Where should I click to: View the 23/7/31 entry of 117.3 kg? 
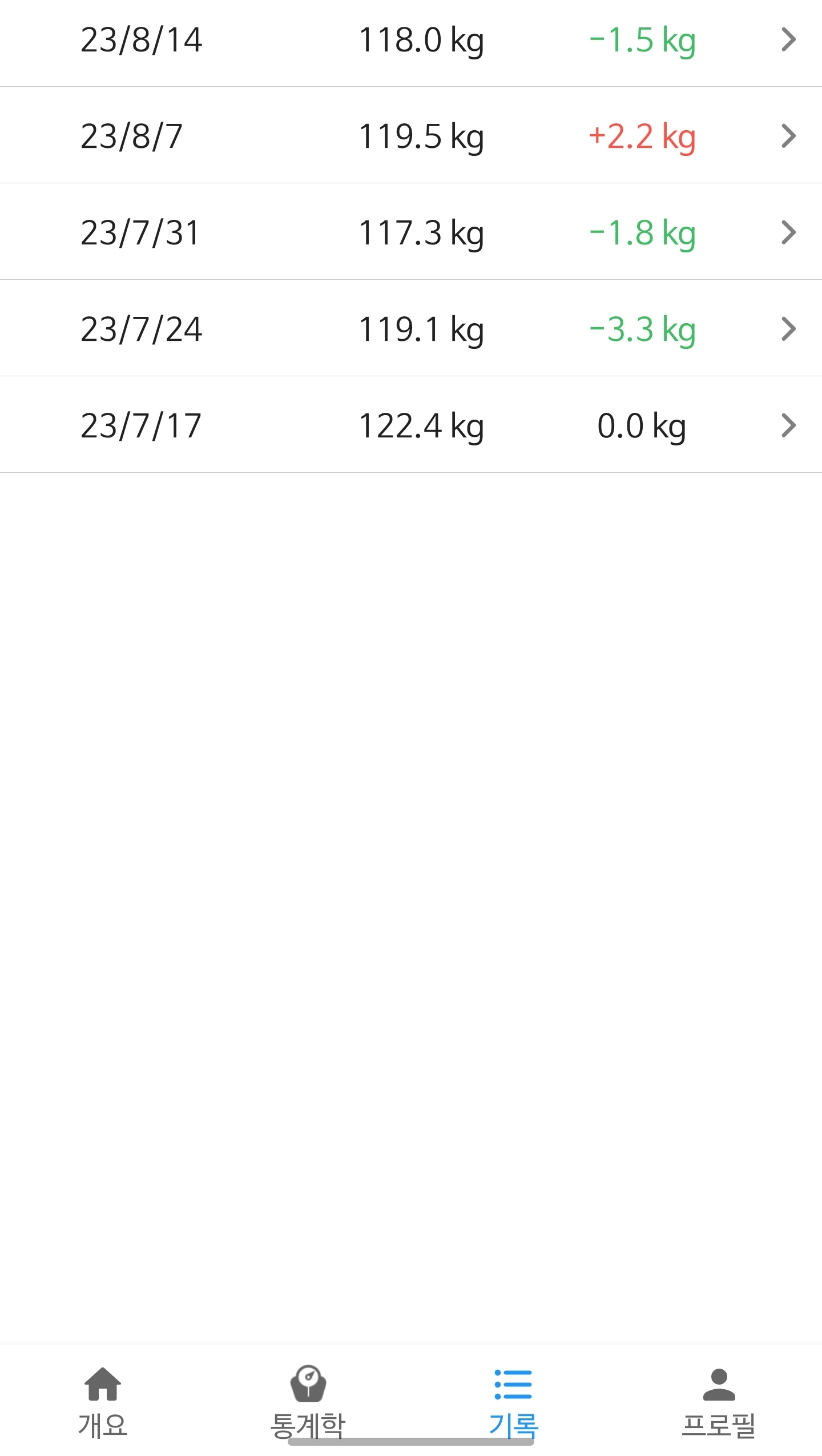(411, 232)
